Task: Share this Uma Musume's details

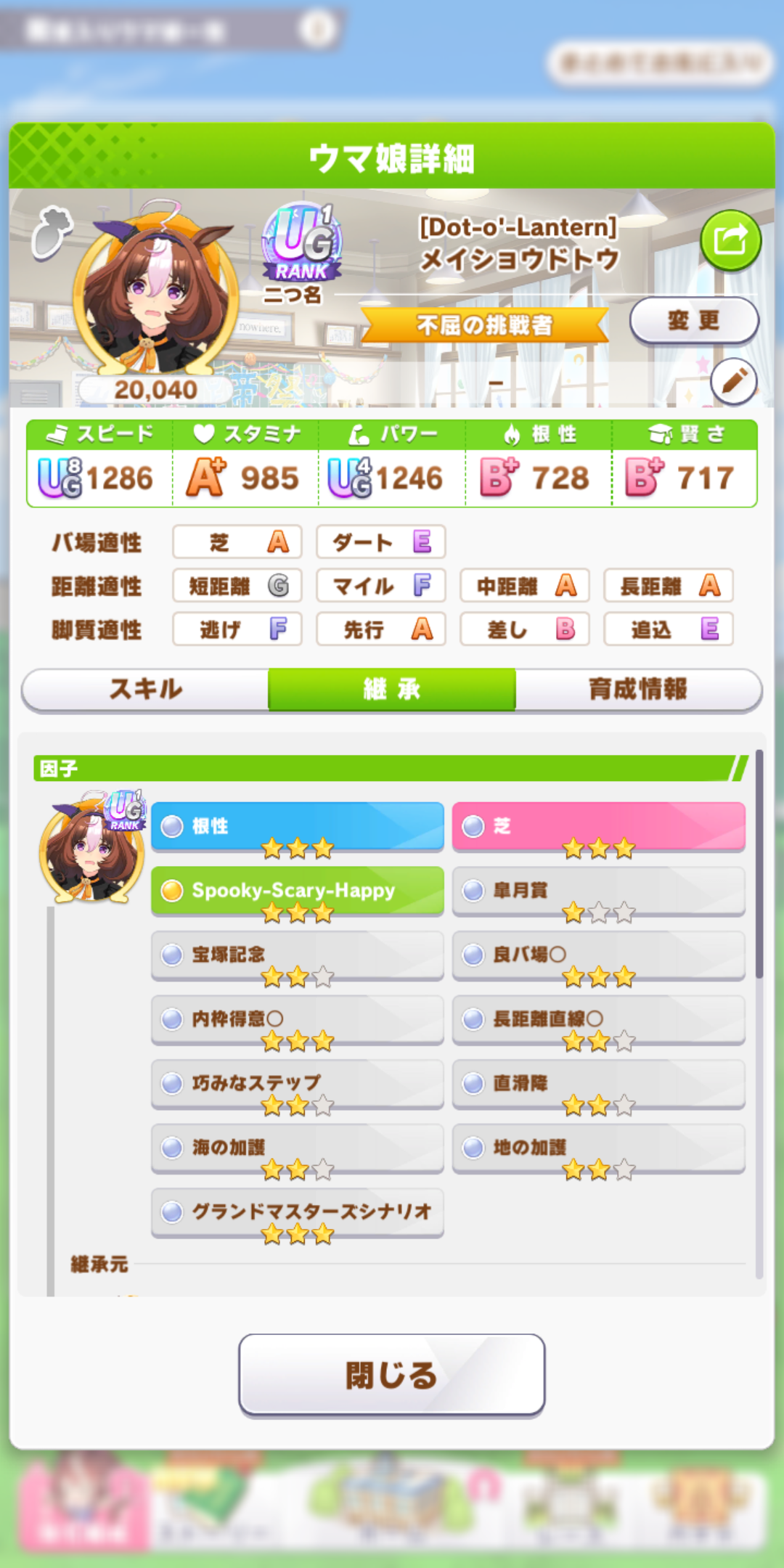Action: click(730, 240)
